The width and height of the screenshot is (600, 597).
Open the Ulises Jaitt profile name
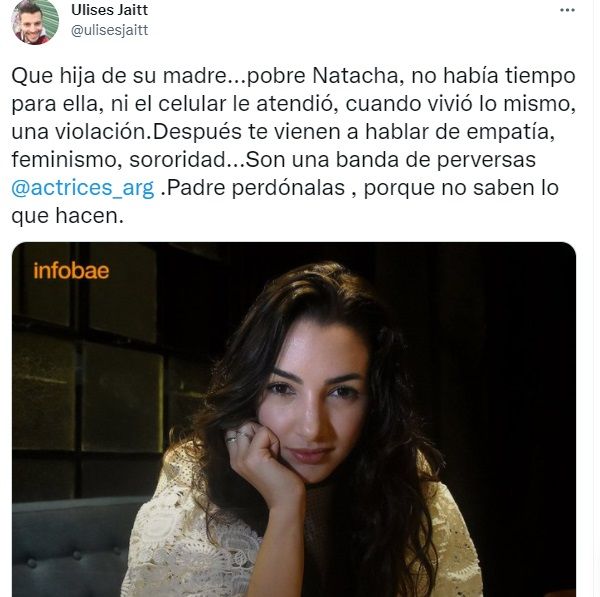pyautogui.click(x=112, y=10)
